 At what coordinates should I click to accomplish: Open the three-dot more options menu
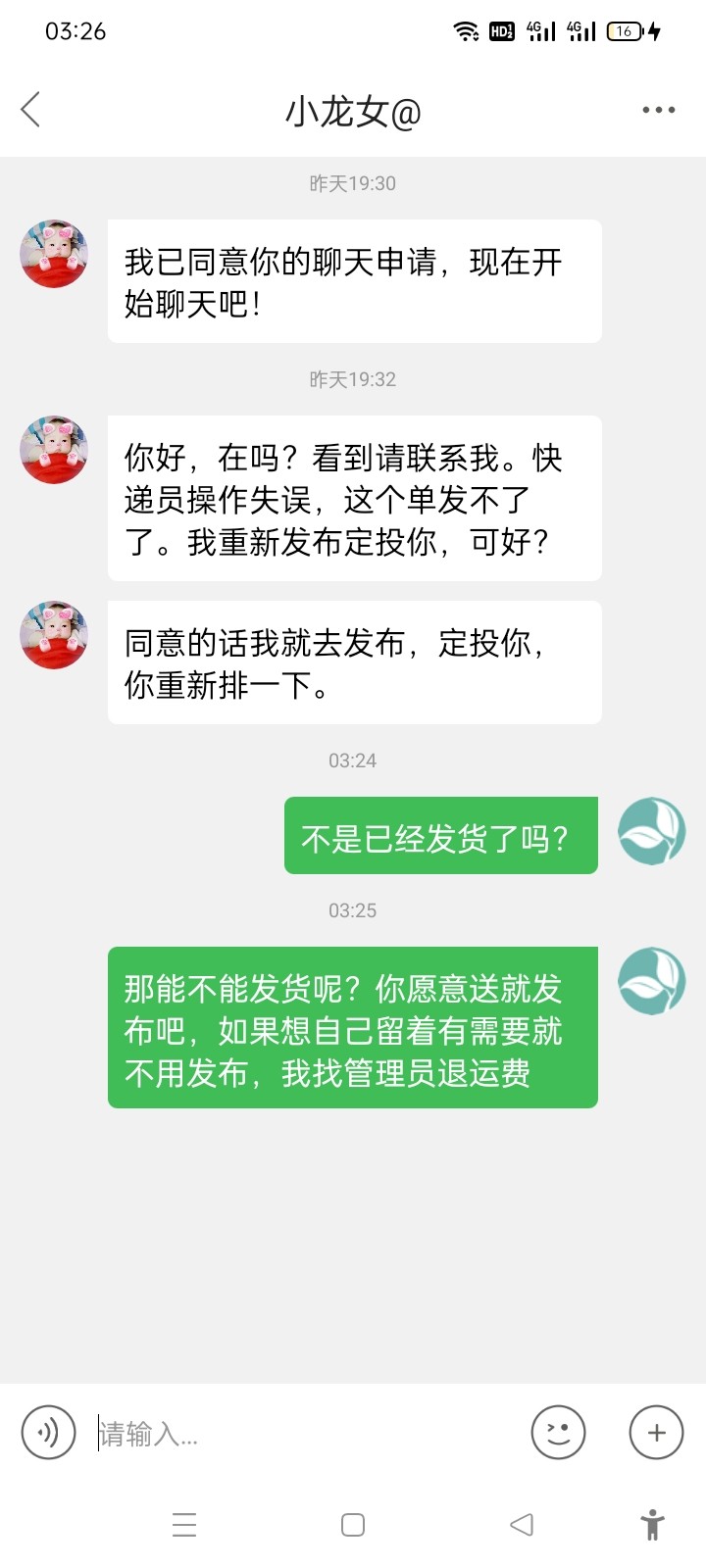[658, 110]
